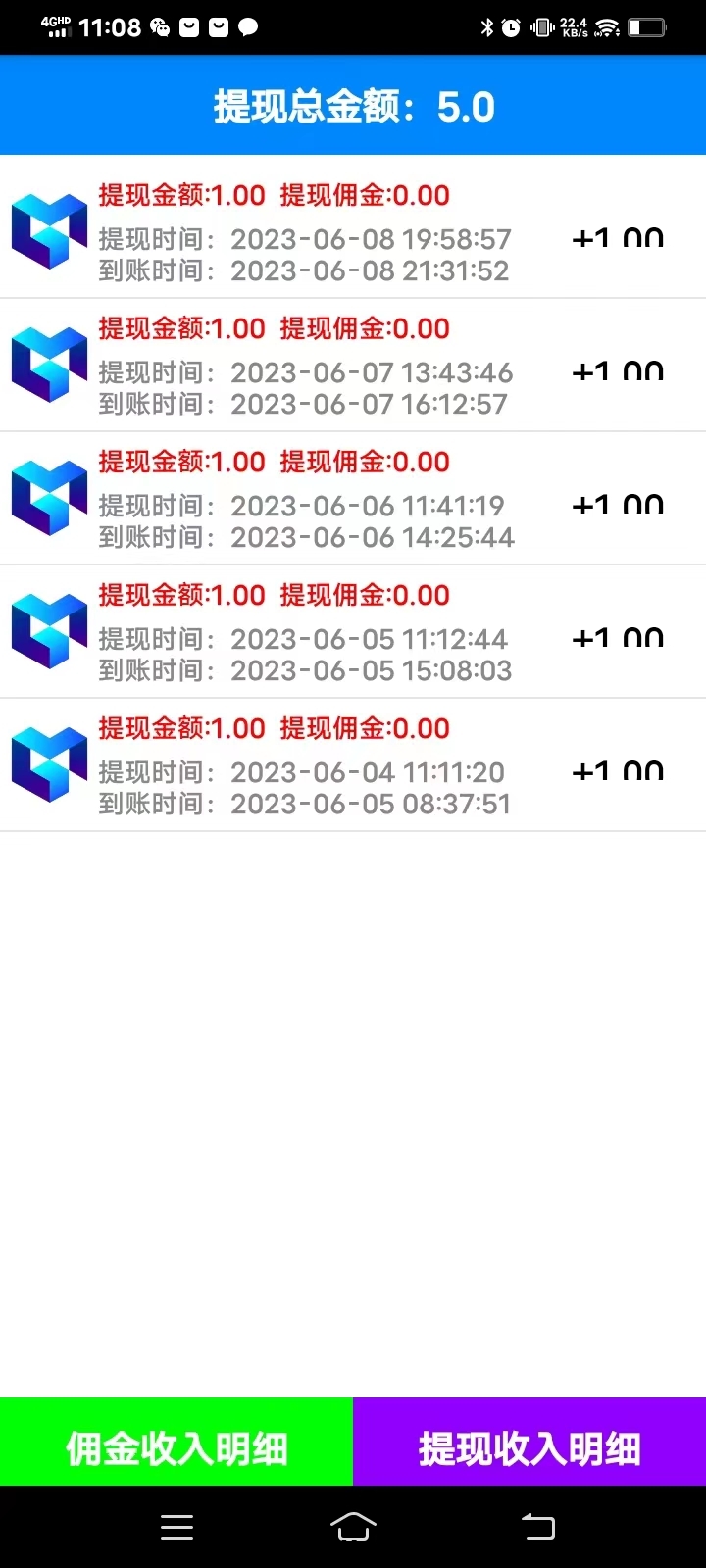
Task: Tap the cube logo beside the 2023-06-05 record
Action: [x=48, y=631]
